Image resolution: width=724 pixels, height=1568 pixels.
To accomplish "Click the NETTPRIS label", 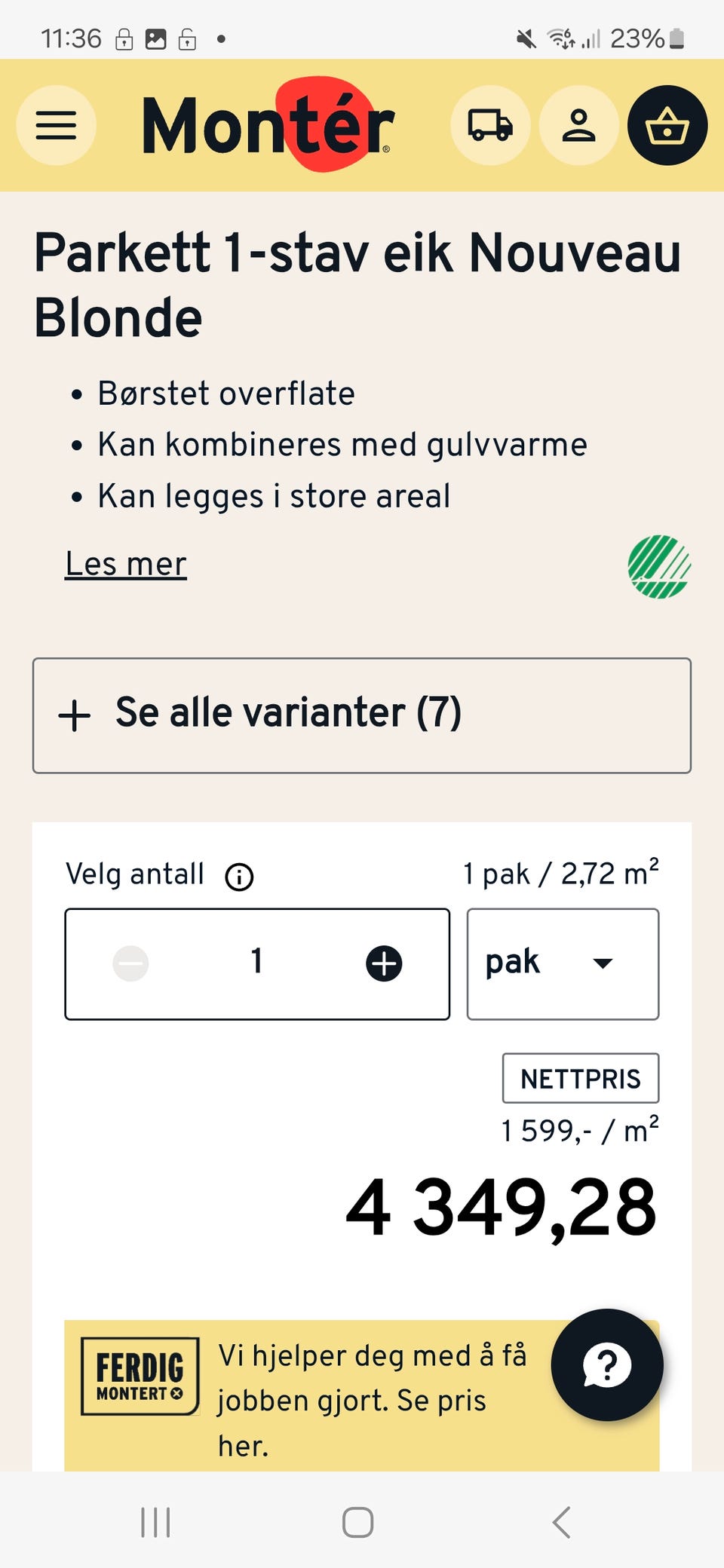I will click(580, 1078).
